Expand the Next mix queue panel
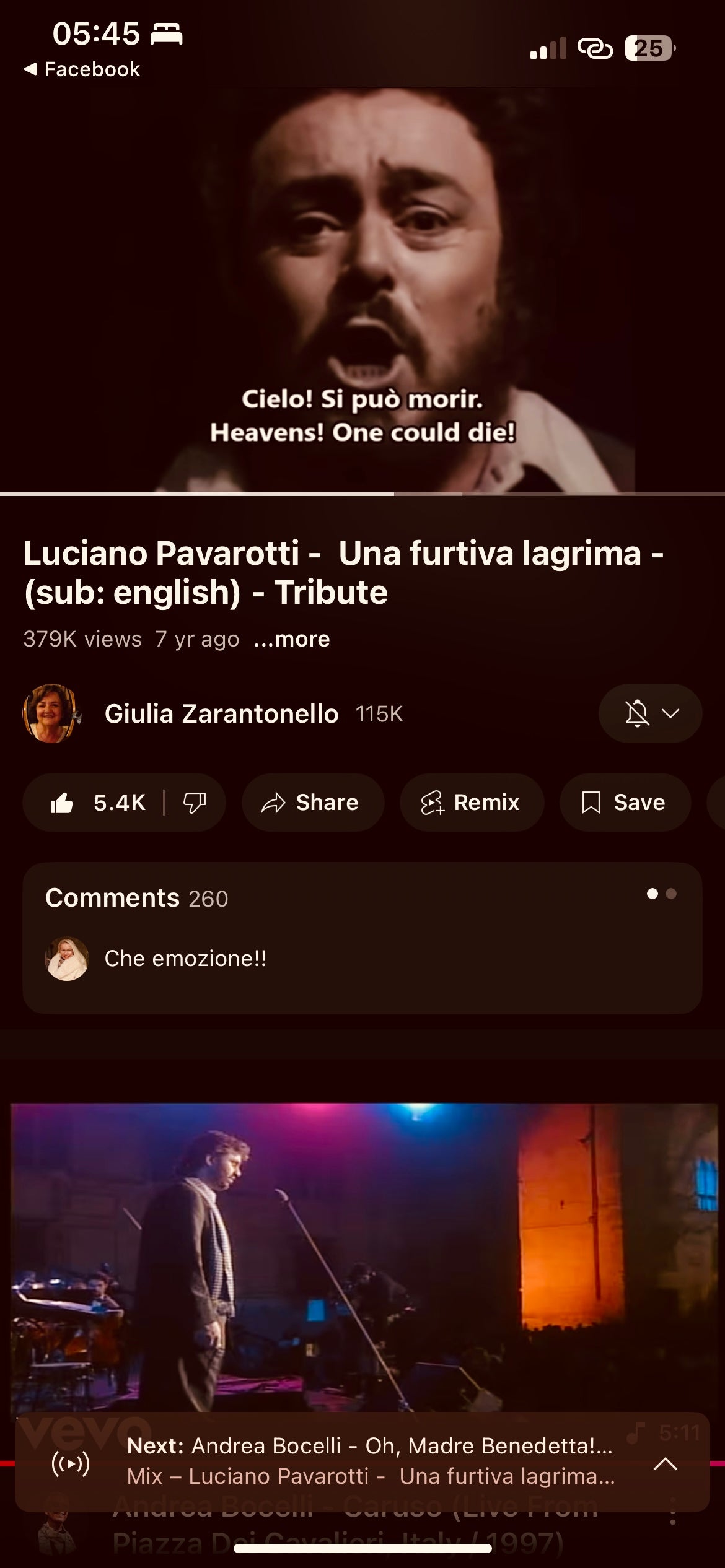The height and width of the screenshot is (1568, 725). tap(666, 1465)
